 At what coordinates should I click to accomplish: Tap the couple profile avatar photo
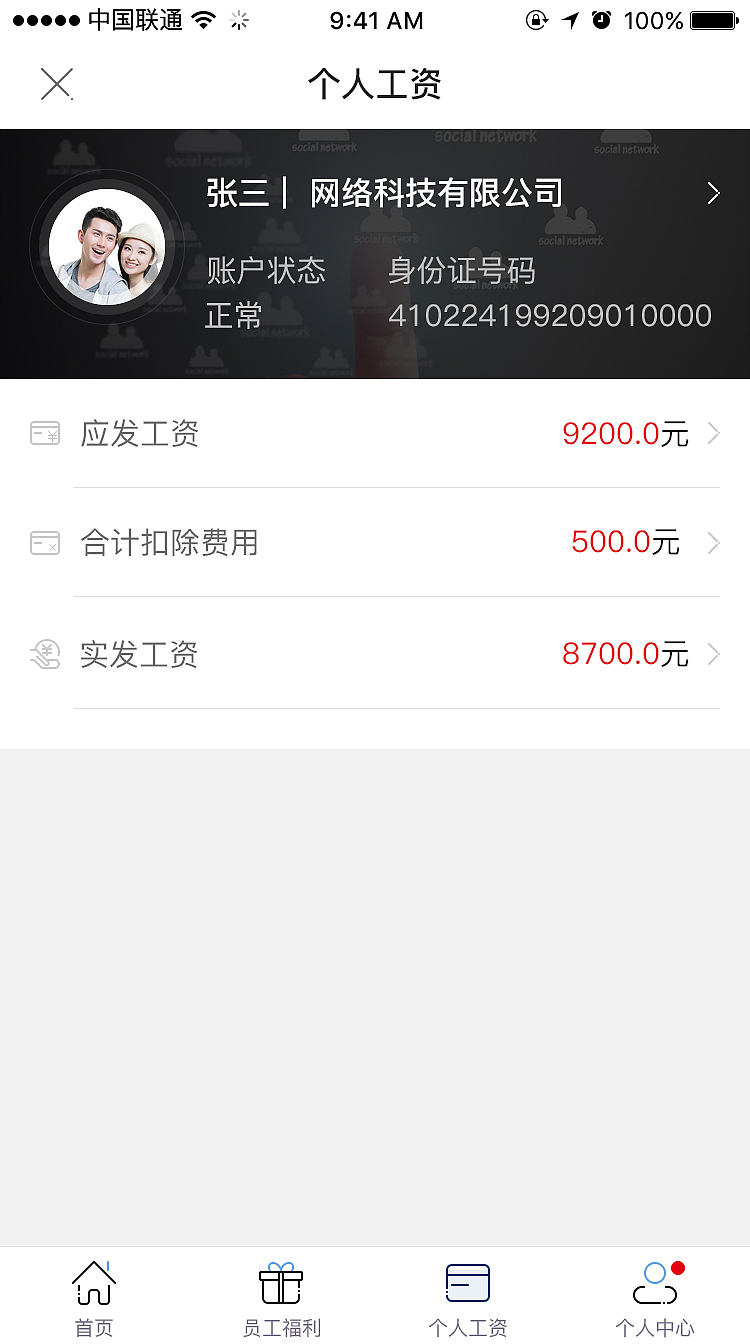(107, 246)
